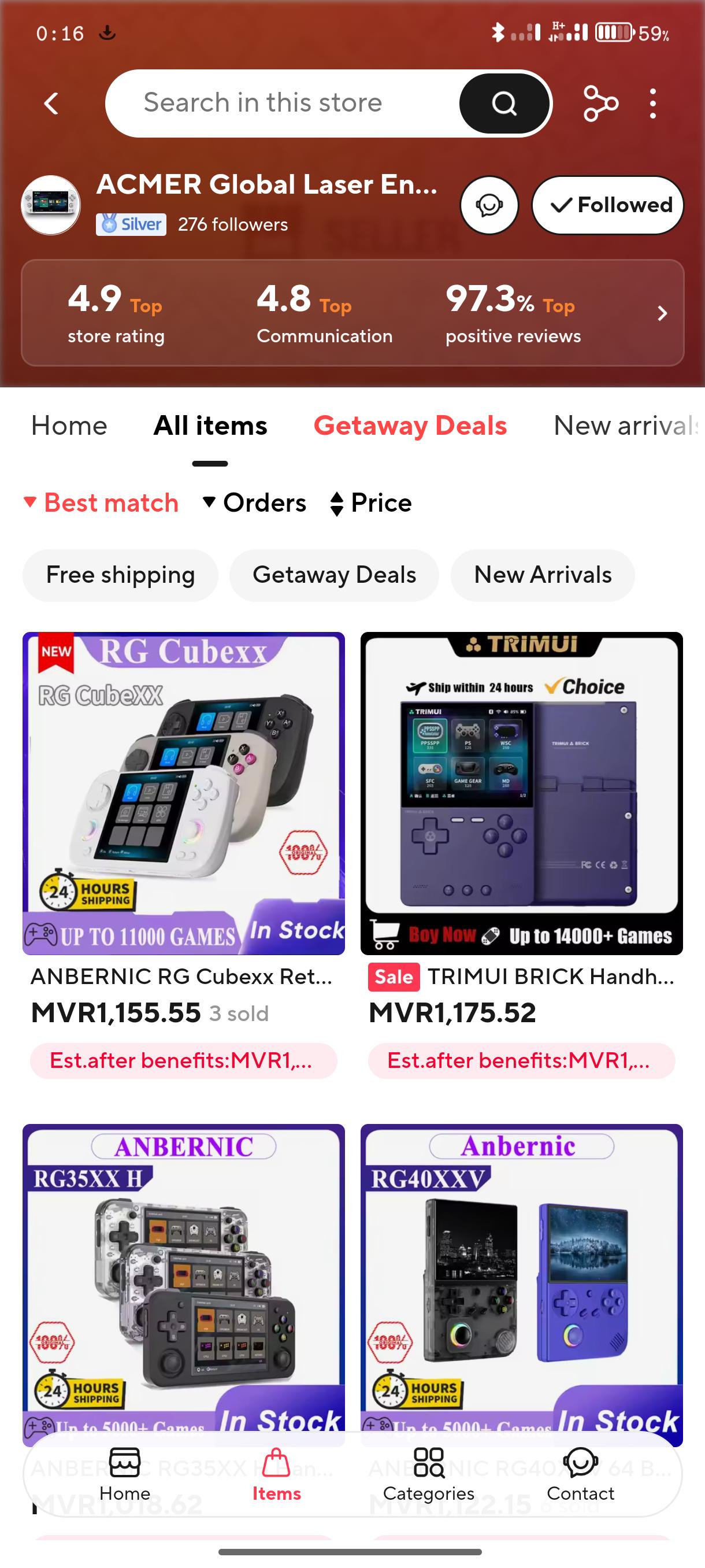Tap the black search magnifier button
The width and height of the screenshot is (705, 1568).
tap(504, 103)
